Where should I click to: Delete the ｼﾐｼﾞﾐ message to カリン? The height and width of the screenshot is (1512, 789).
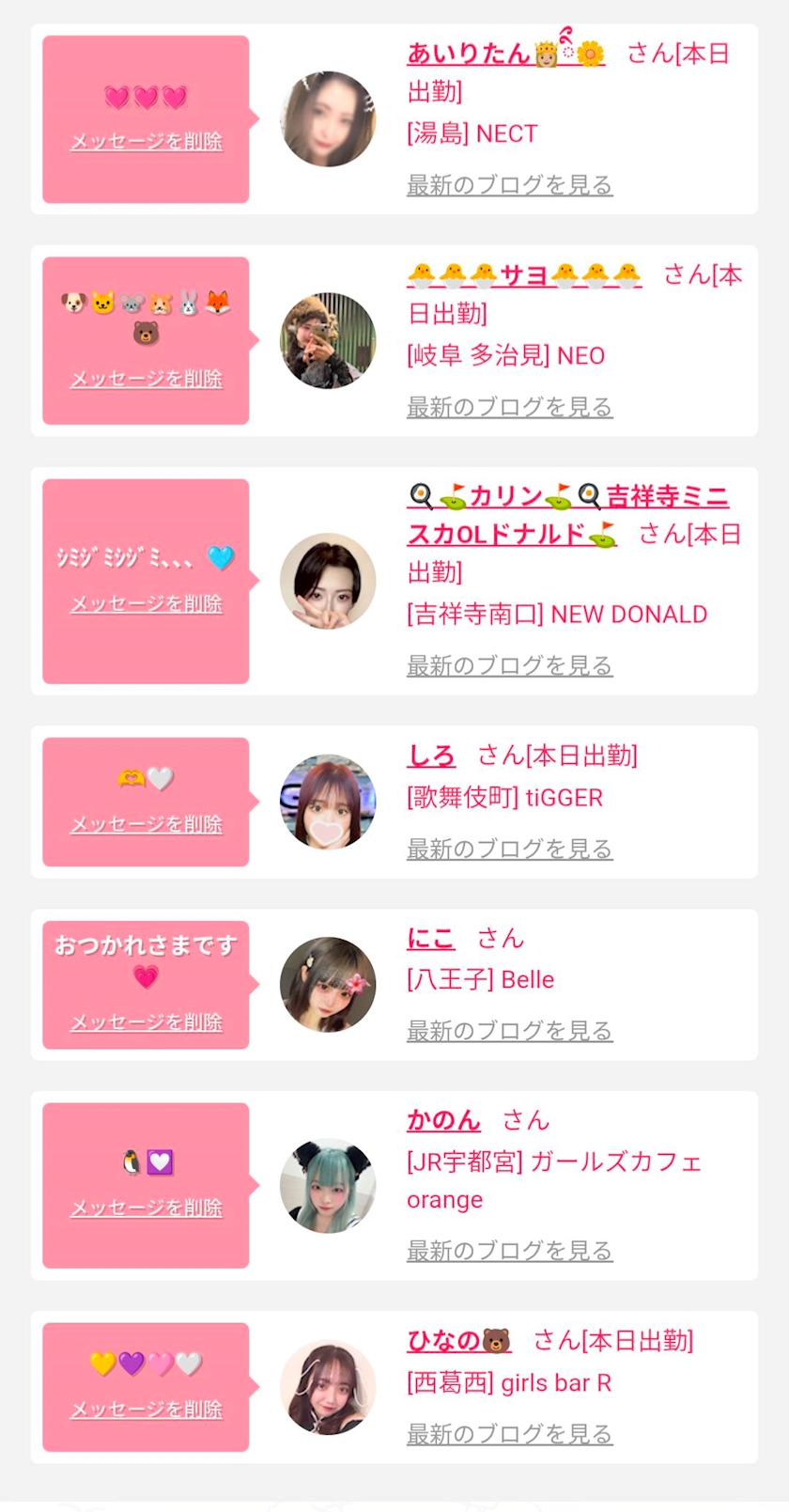click(x=147, y=603)
